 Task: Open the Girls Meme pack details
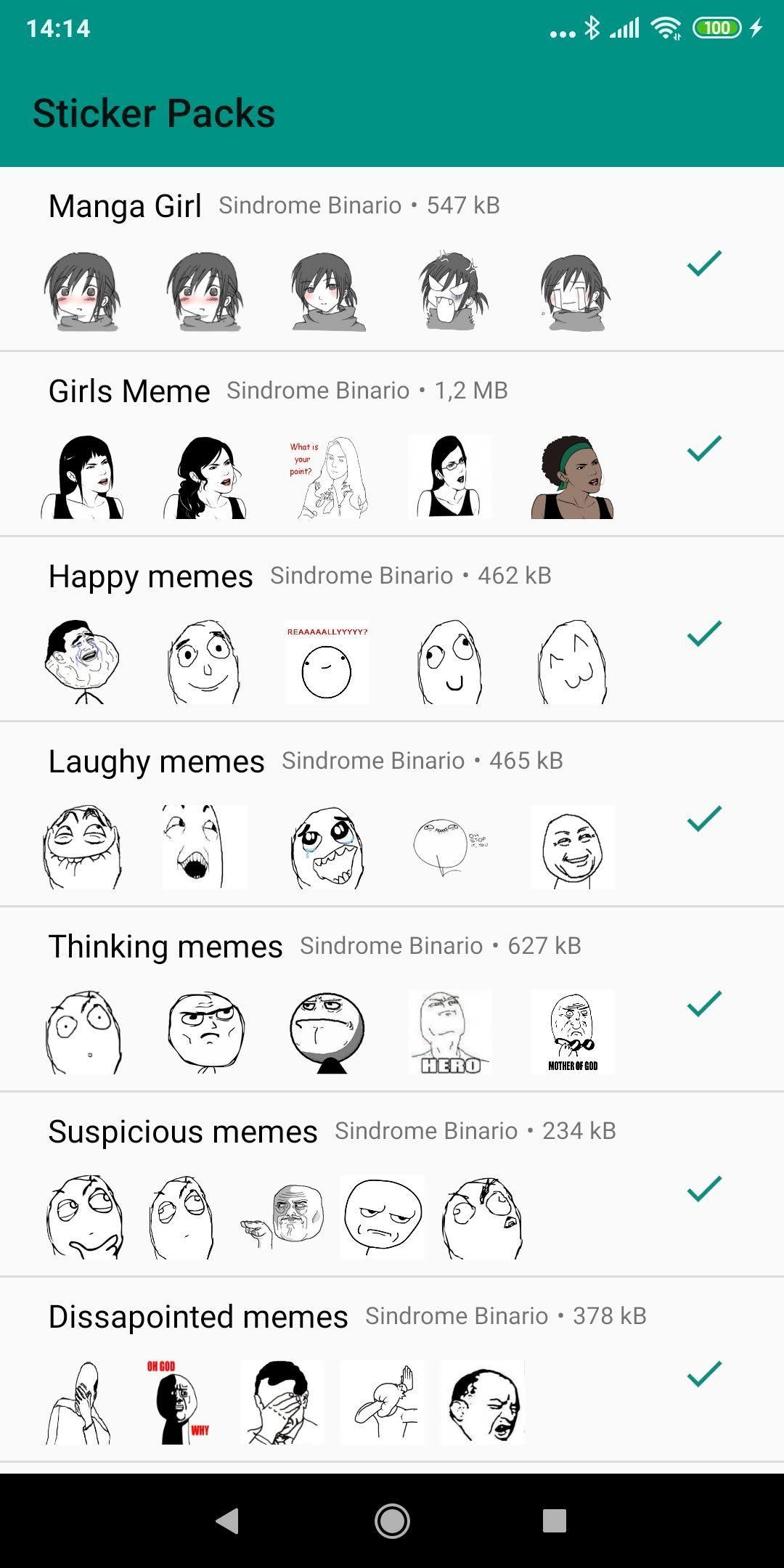click(x=129, y=391)
